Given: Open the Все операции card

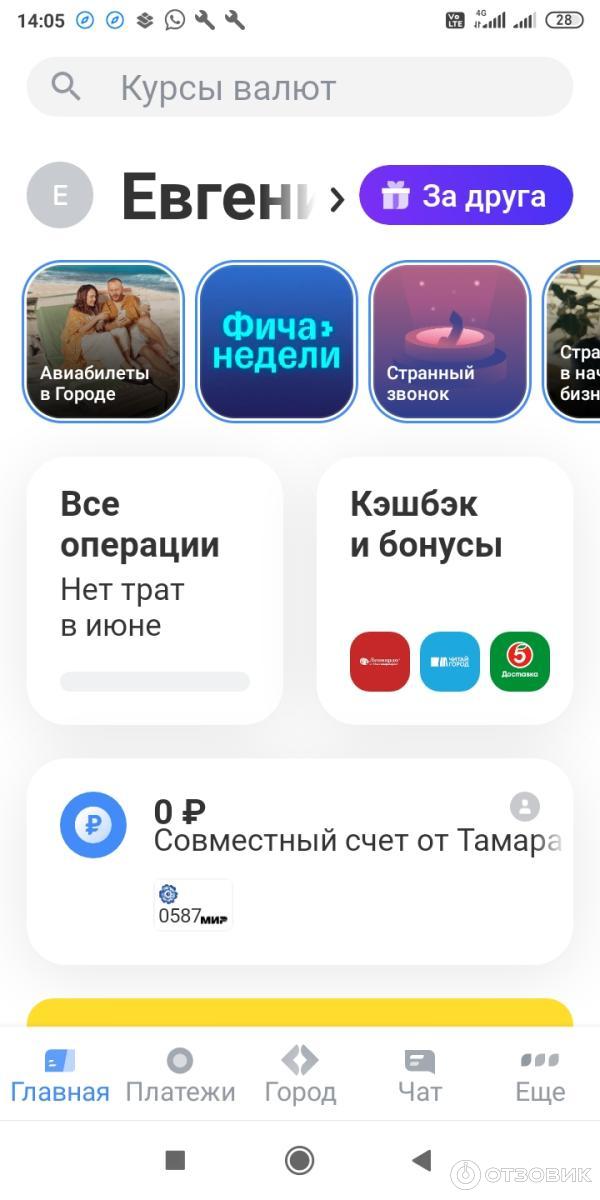Looking at the screenshot, I should click(154, 590).
